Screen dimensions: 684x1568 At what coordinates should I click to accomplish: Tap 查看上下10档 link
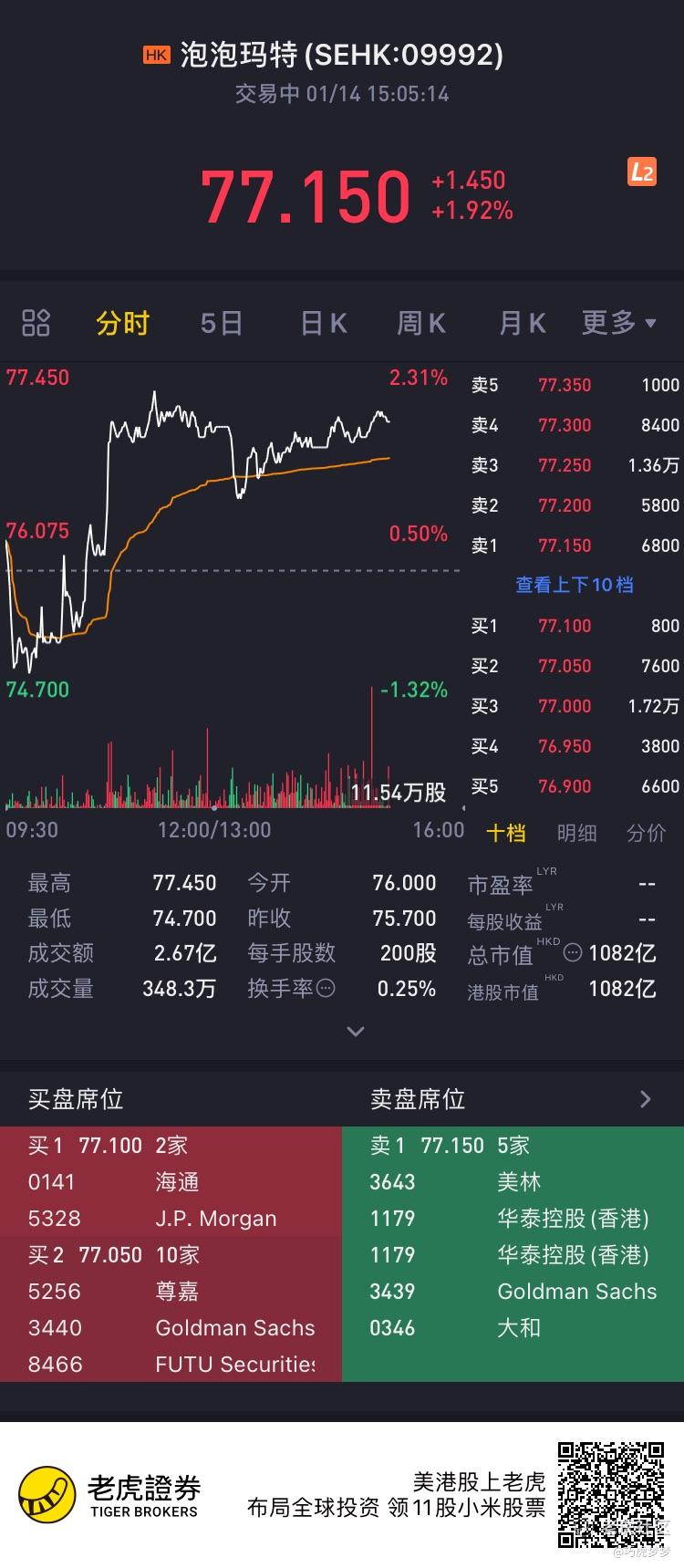pos(575,585)
